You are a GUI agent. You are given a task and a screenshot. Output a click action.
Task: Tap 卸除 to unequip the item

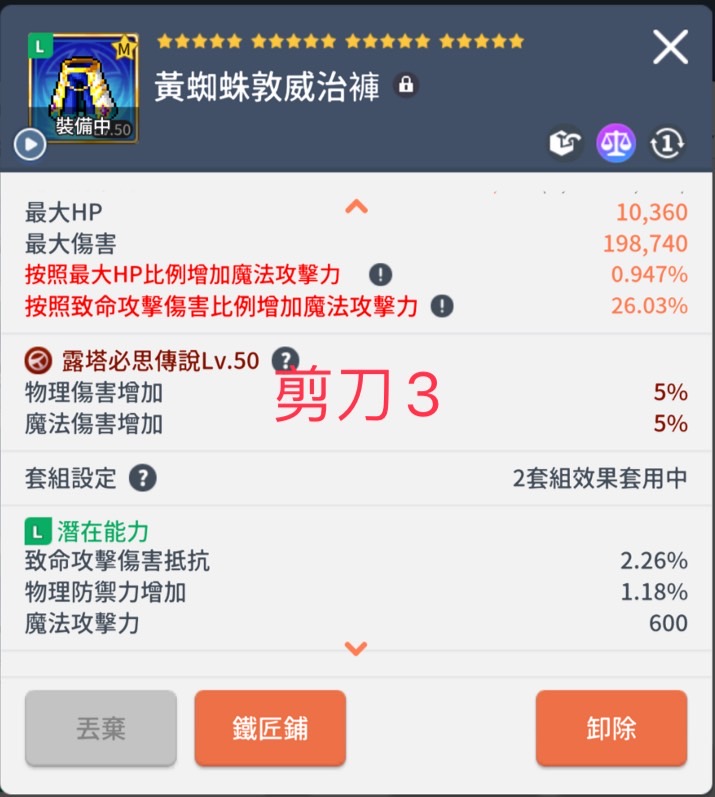click(x=611, y=728)
